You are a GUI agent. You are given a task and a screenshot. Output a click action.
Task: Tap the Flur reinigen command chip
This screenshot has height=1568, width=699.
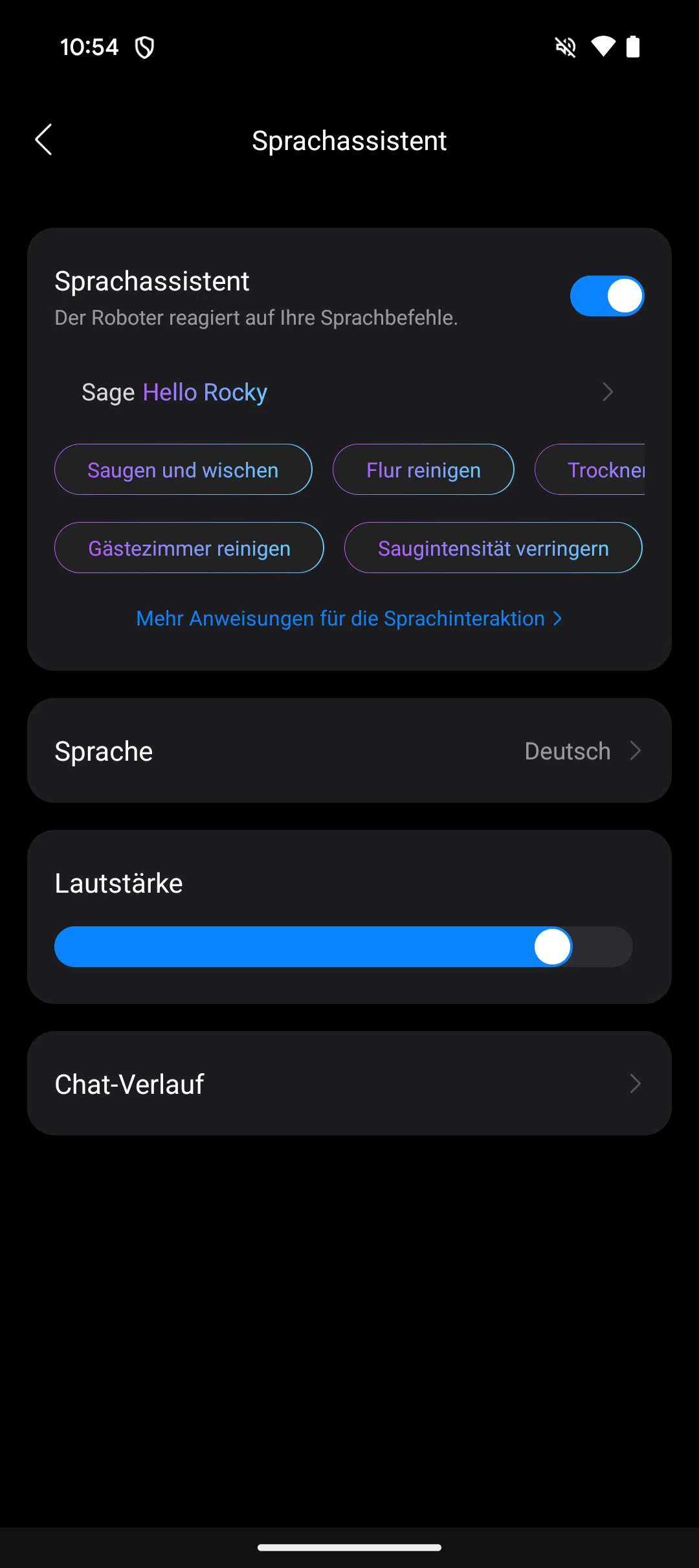[x=423, y=470]
